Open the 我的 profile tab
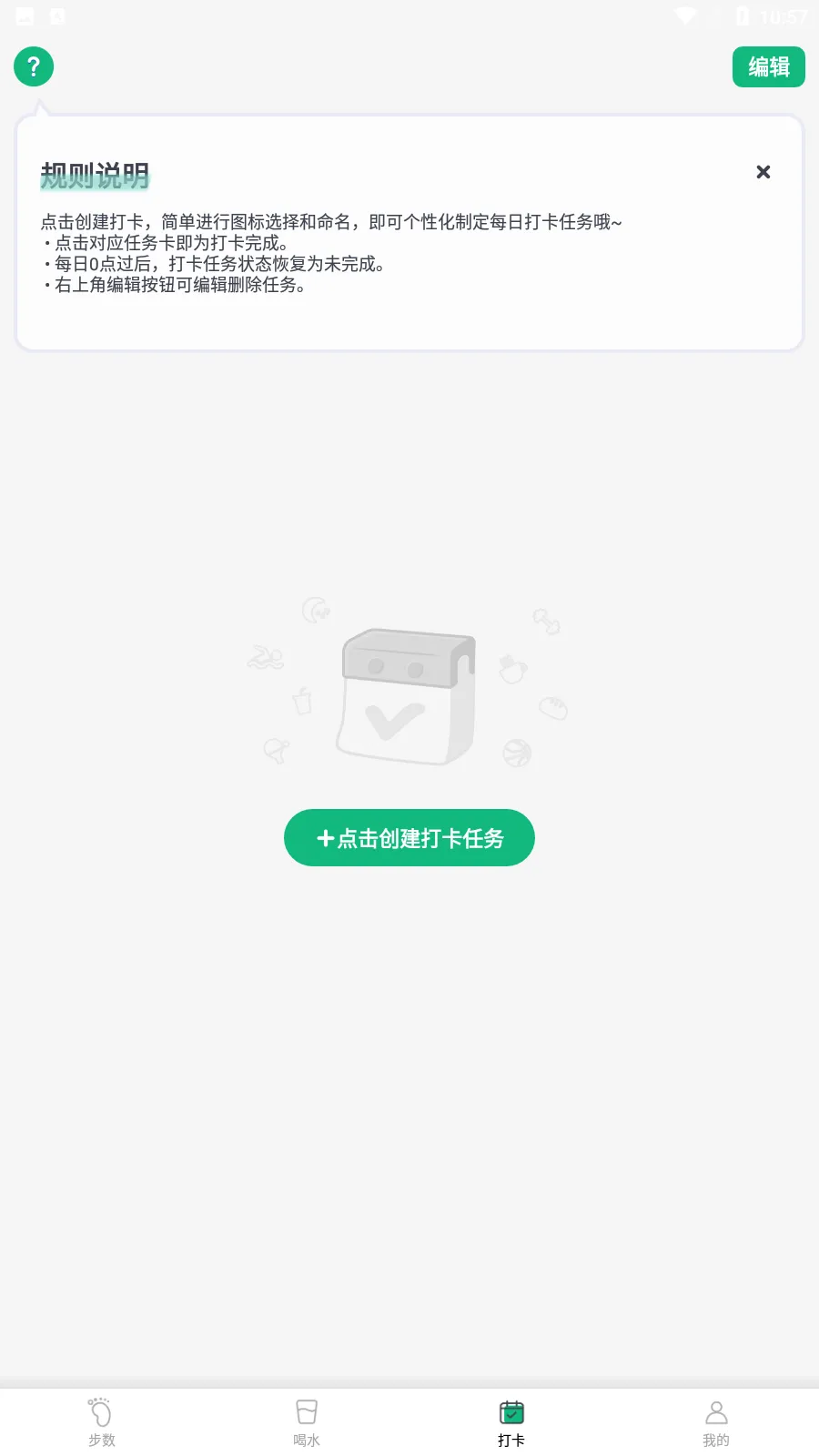819x1456 pixels. [x=716, y=1422]
